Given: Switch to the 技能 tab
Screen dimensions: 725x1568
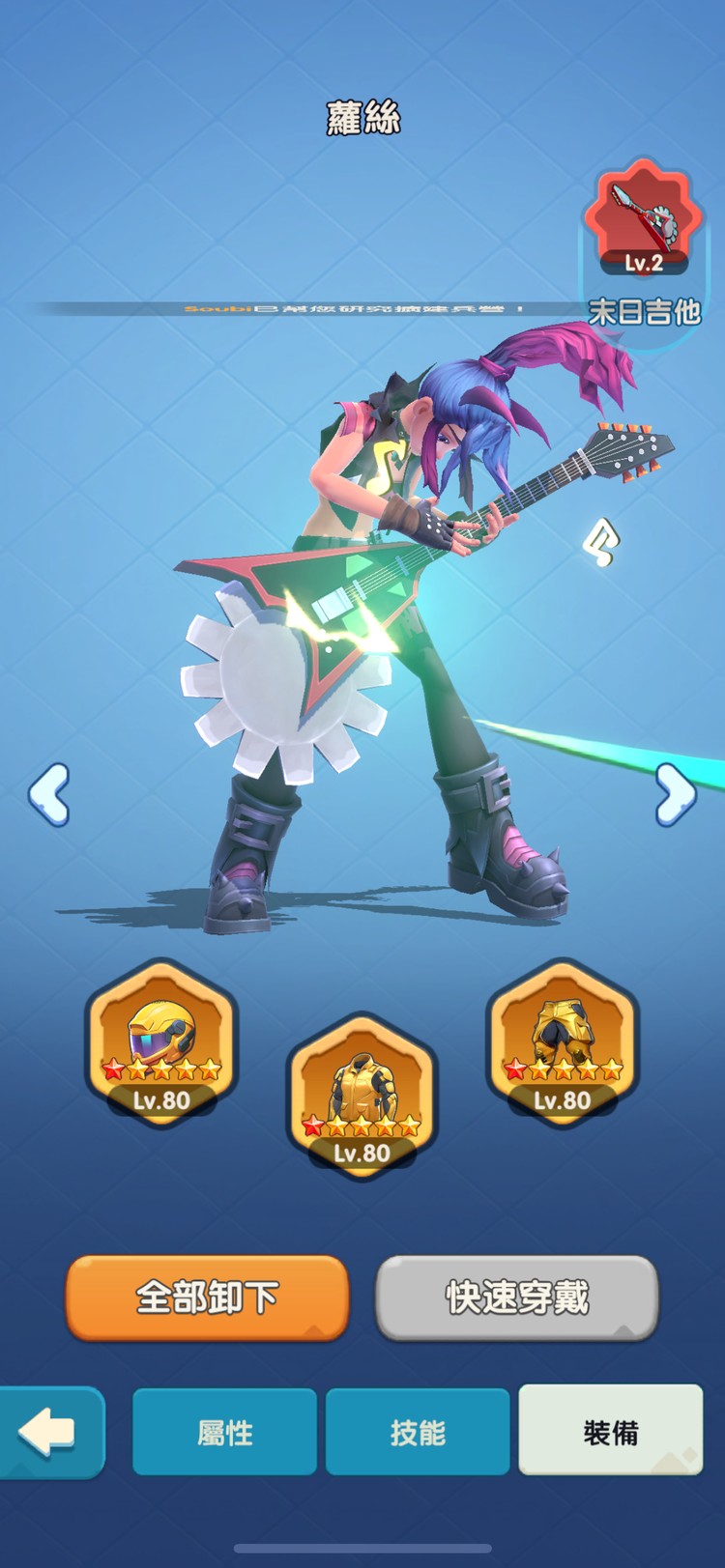Looking at the screenshot, I should click(418, 1432).
